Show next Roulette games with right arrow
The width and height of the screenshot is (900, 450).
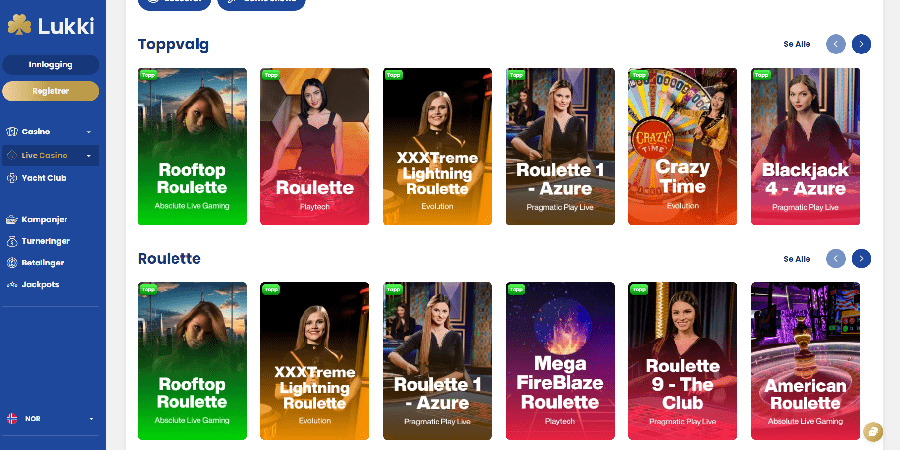point(861,259)
